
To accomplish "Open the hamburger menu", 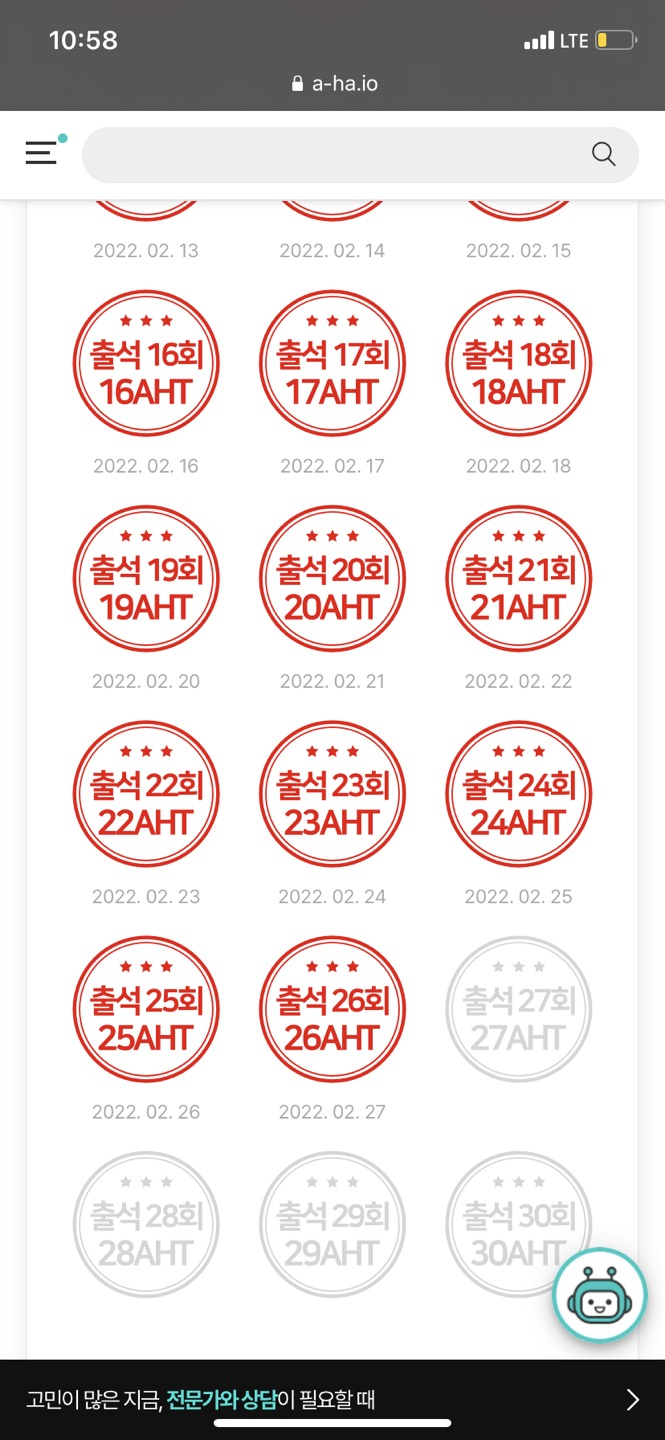I will [x=42, y=153].
